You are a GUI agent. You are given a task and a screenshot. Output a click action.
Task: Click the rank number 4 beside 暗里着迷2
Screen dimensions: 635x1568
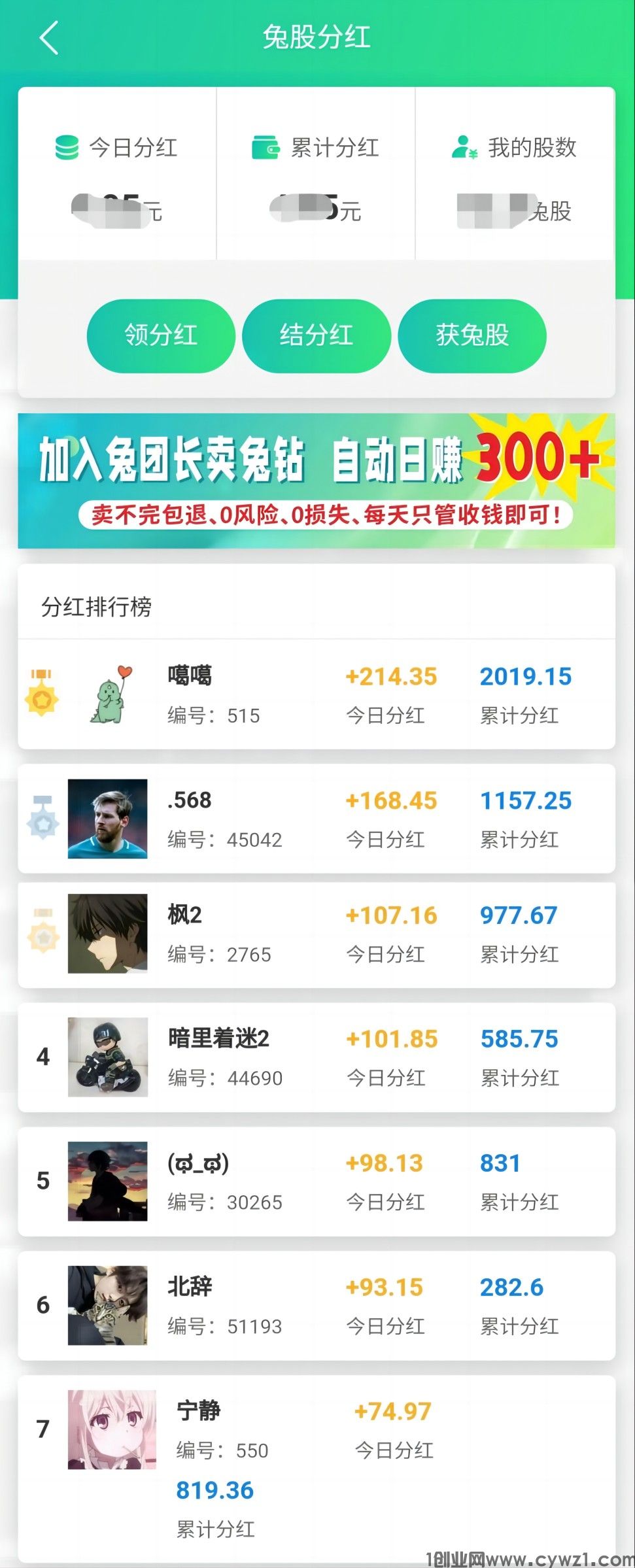tap(43, 1057)
